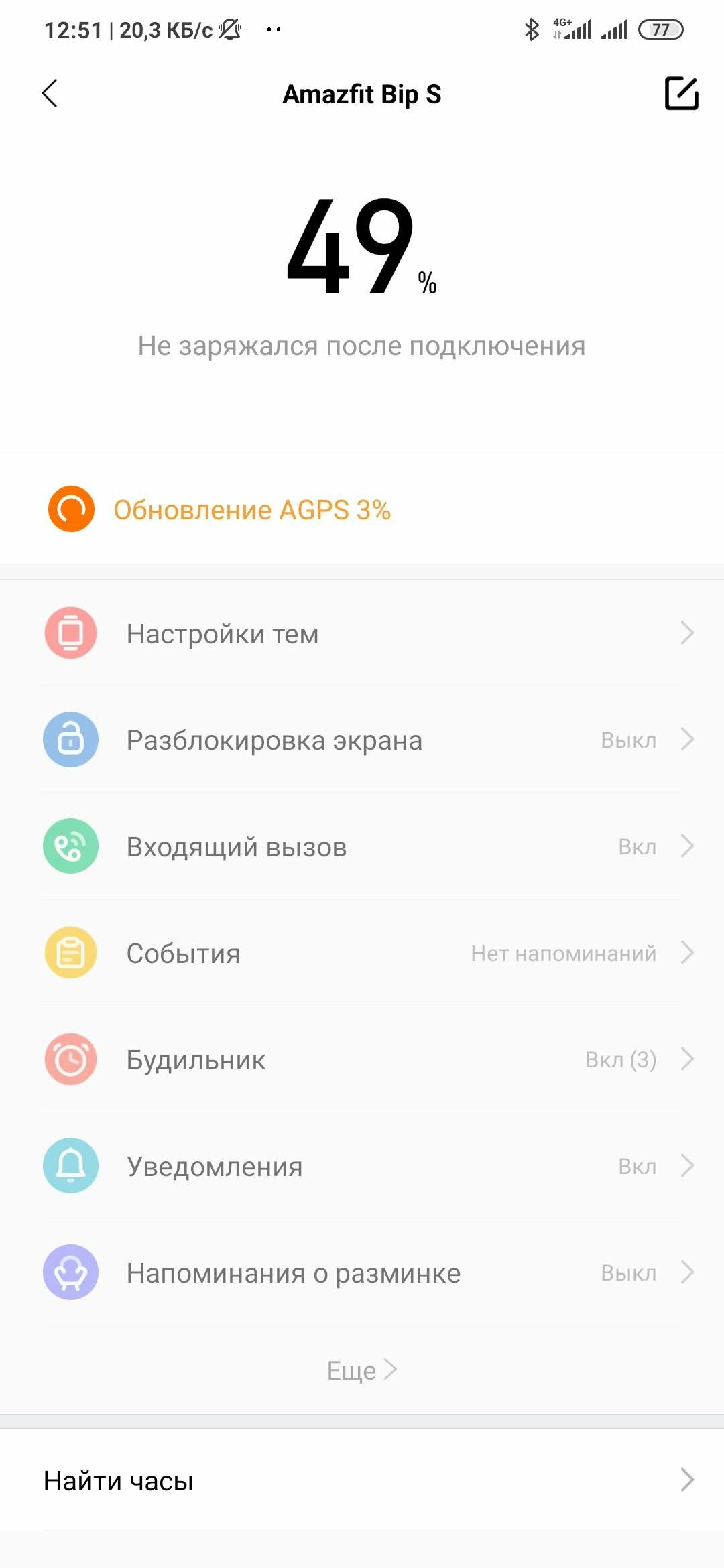Expand more options with Еще
This screenshot has height=1568, width=724.
click(362, 1370)
